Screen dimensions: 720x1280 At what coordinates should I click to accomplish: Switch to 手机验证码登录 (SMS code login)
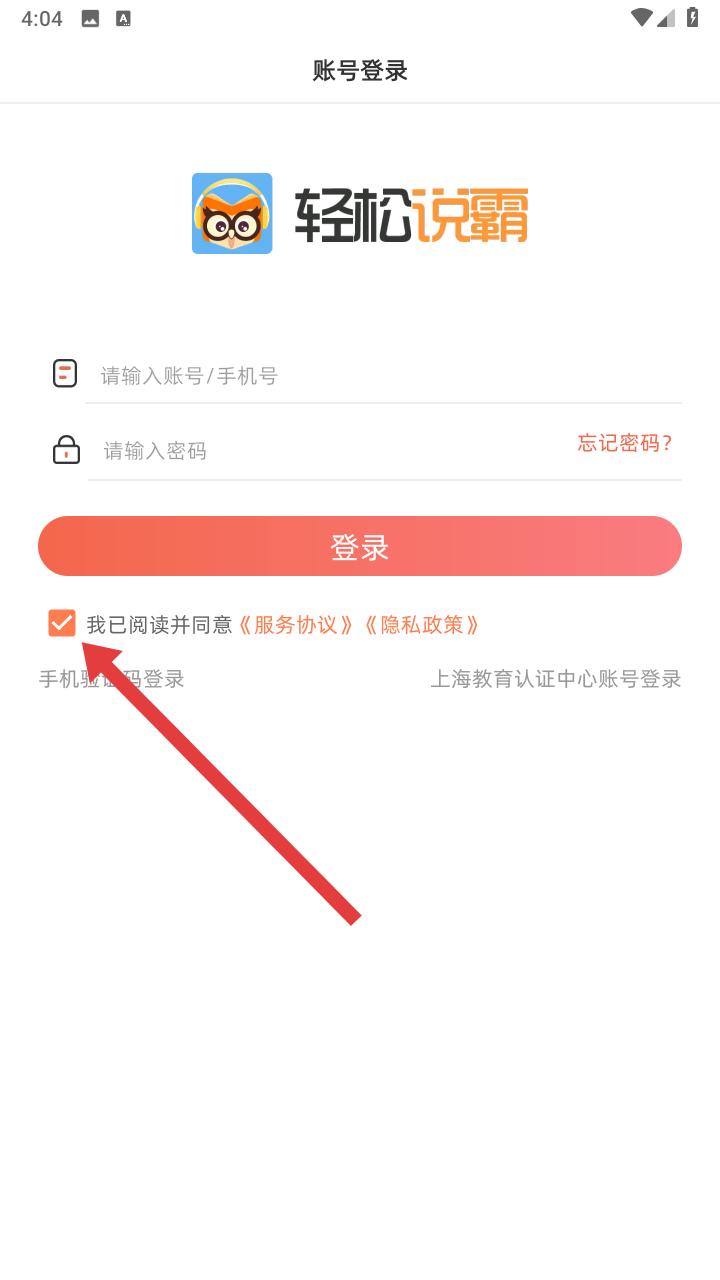[112, 679]
